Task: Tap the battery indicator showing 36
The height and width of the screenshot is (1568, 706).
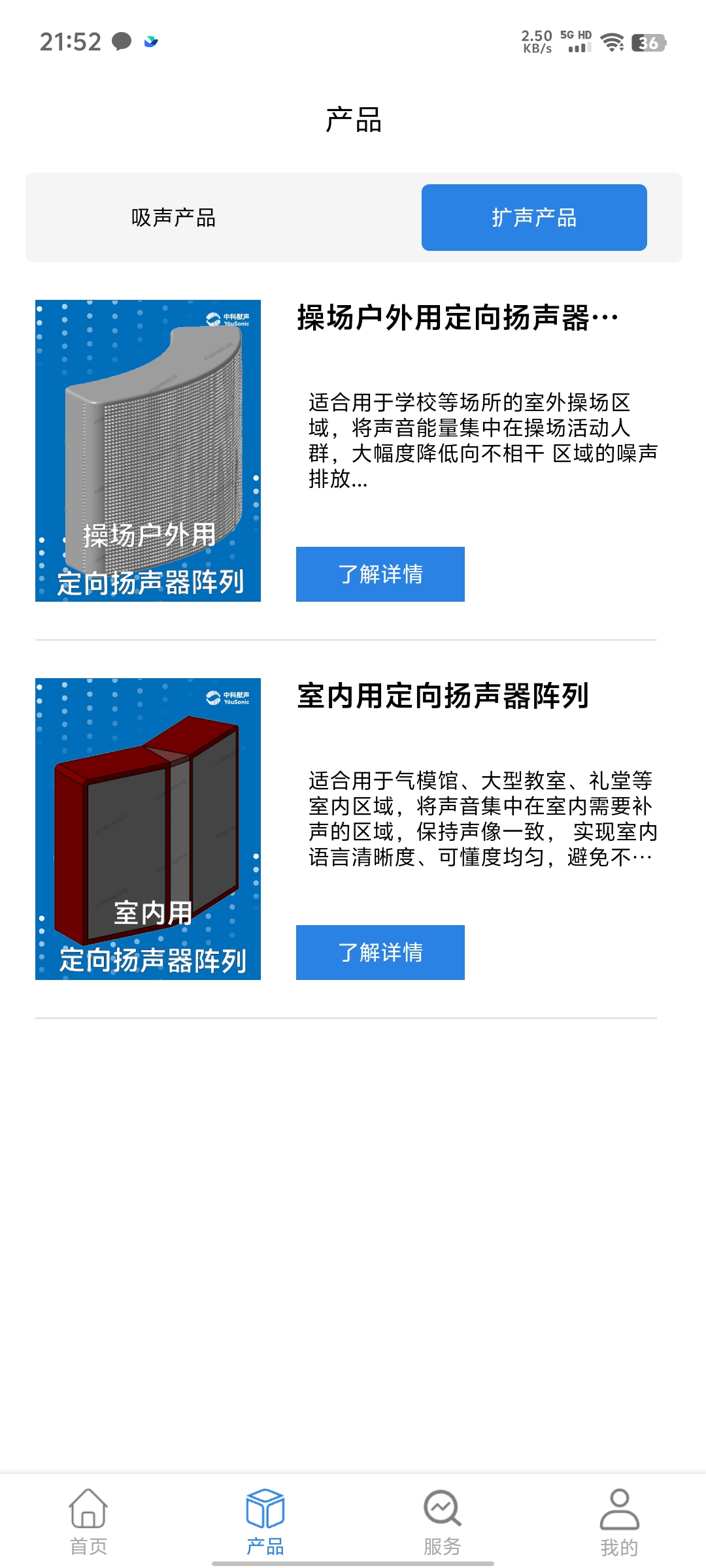Action: pos(647,42)
